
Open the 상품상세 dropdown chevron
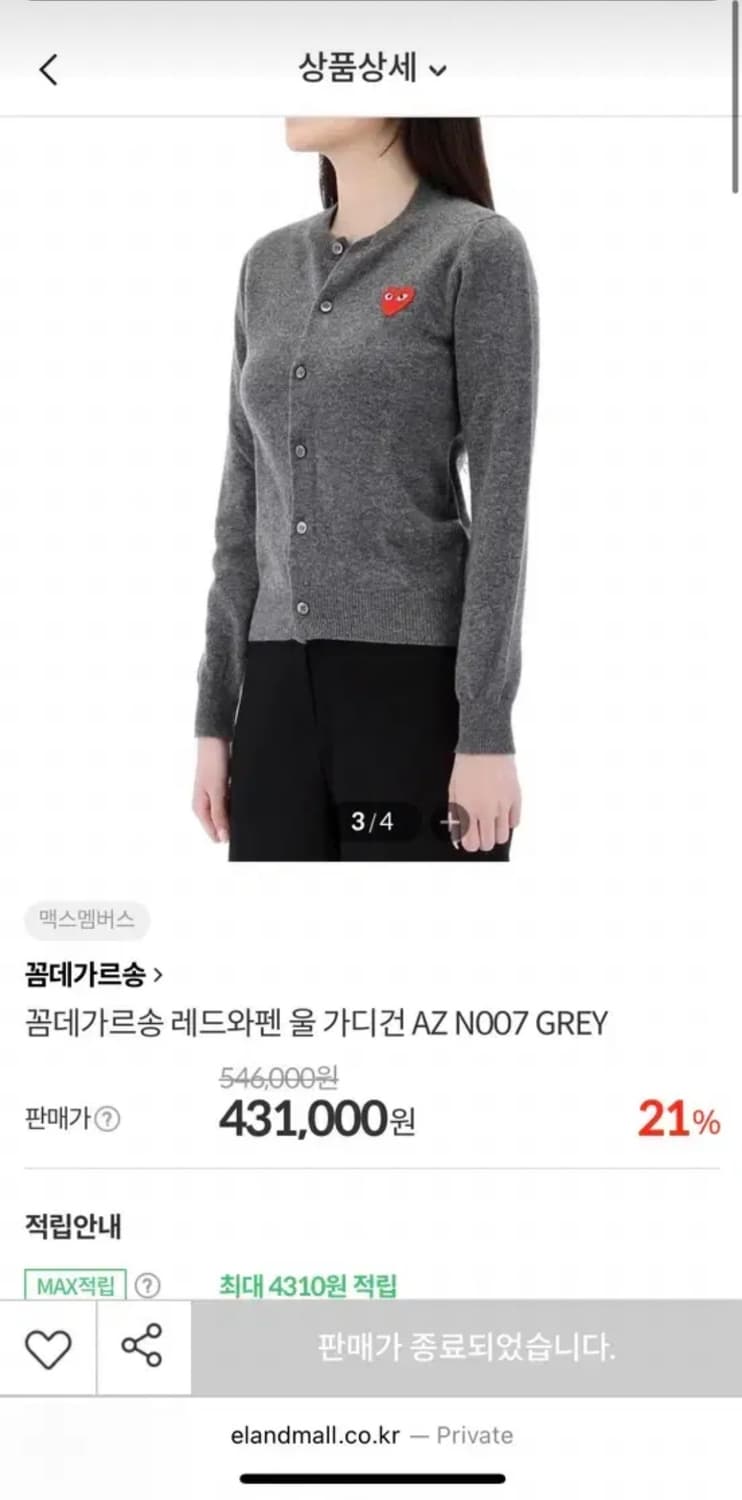[x=435, y=70]
